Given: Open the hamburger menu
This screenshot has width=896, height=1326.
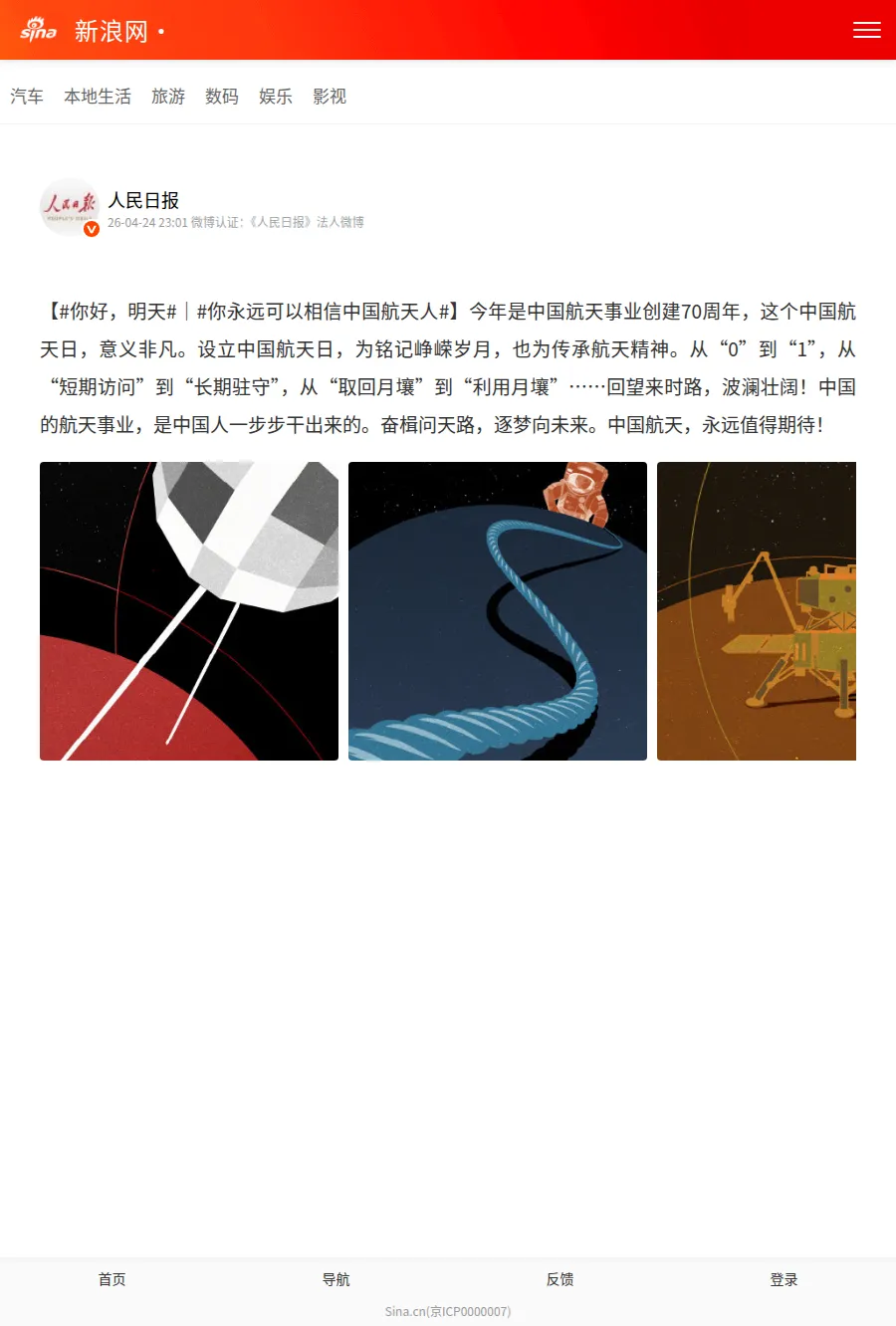Looking at the screenshot, I should [867, 30].
